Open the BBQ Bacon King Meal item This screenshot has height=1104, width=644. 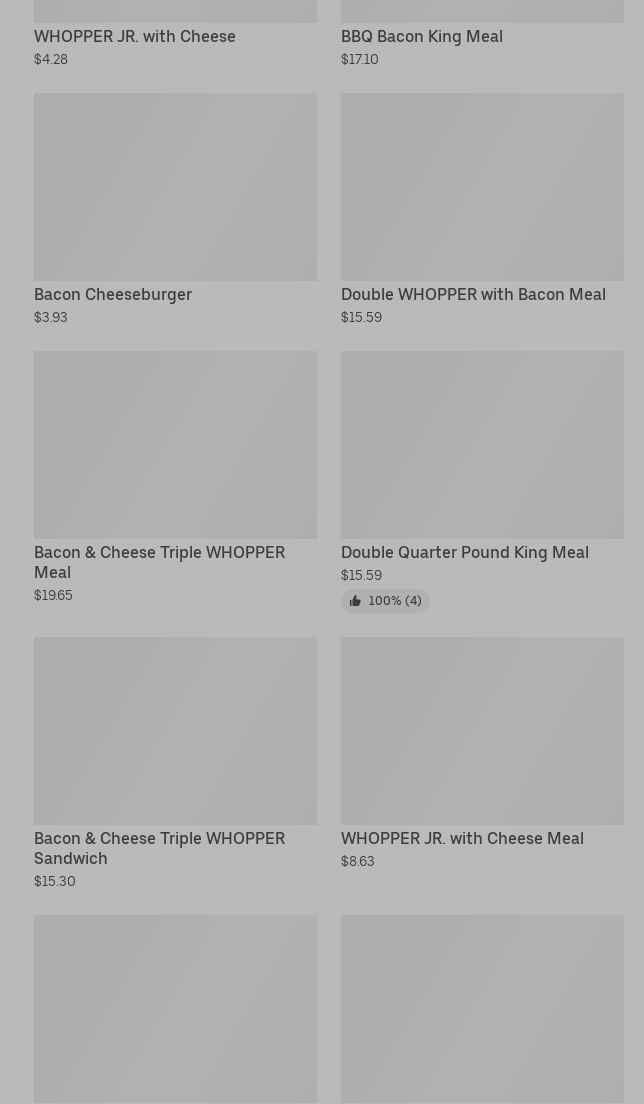pyautogui.click(x=421, y=36)
